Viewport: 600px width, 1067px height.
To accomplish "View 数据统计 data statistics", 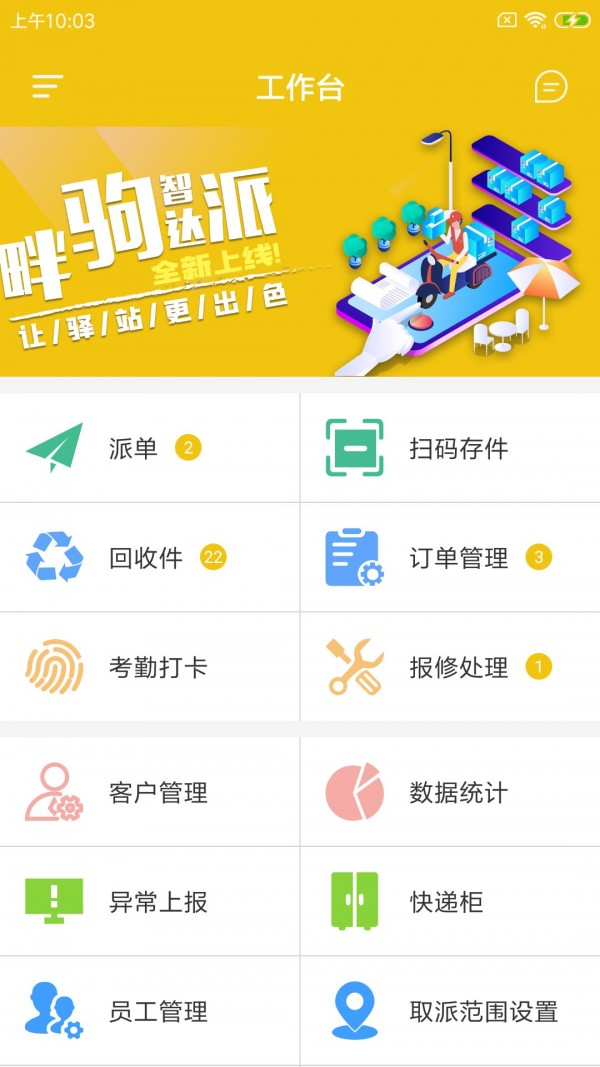I will tap(450, 793).
